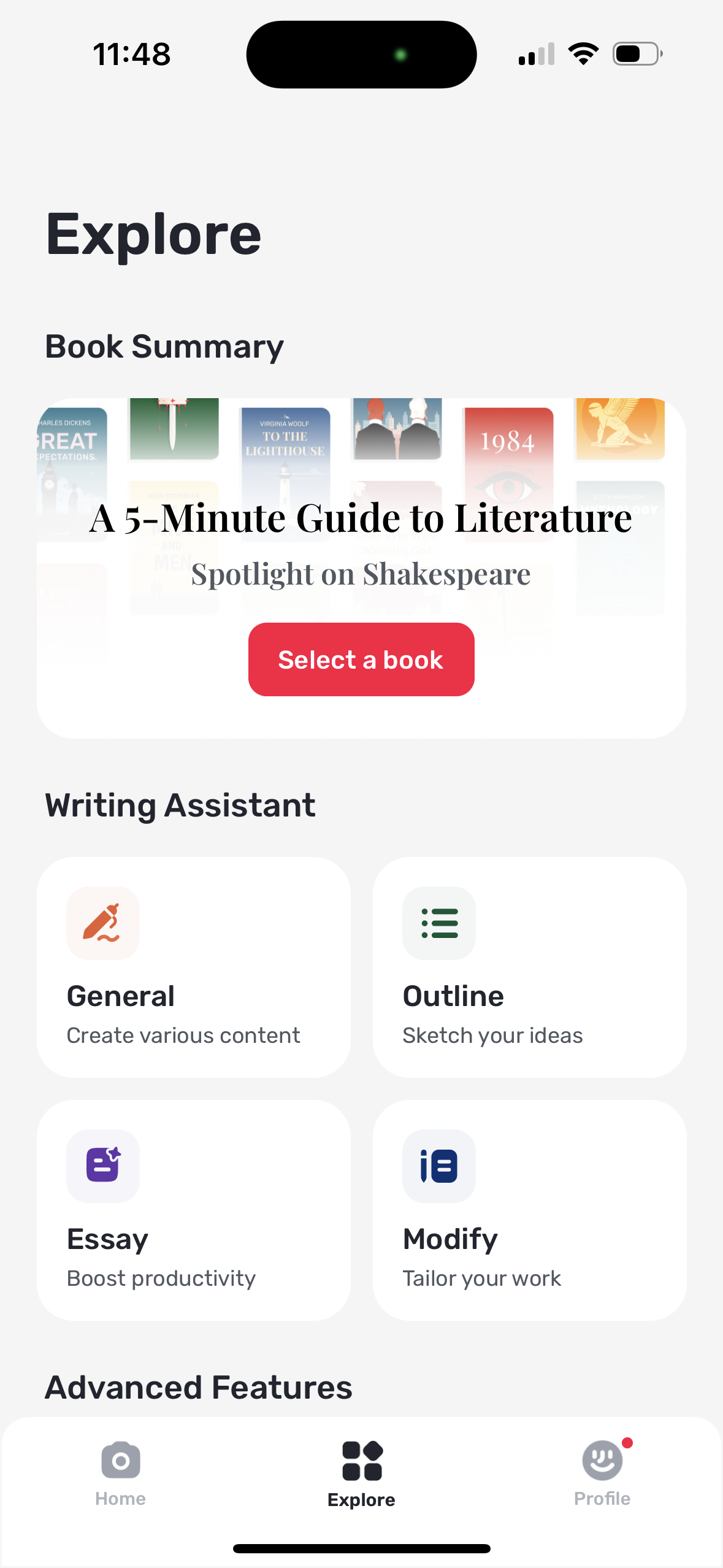Select the General writing pen icon

coord(102,923)
